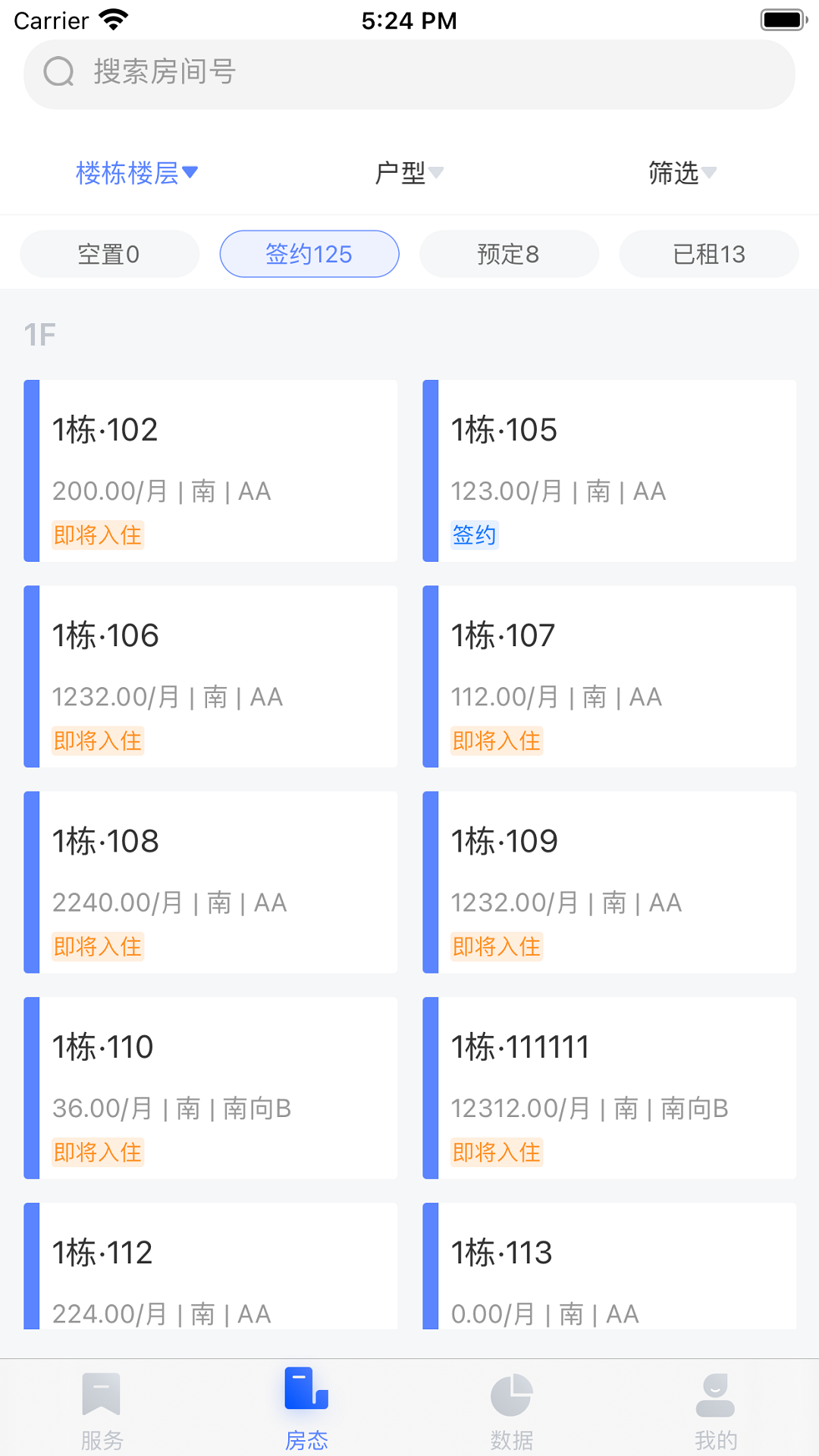
Task: Open room card 1栋·107
Action: 610,676
